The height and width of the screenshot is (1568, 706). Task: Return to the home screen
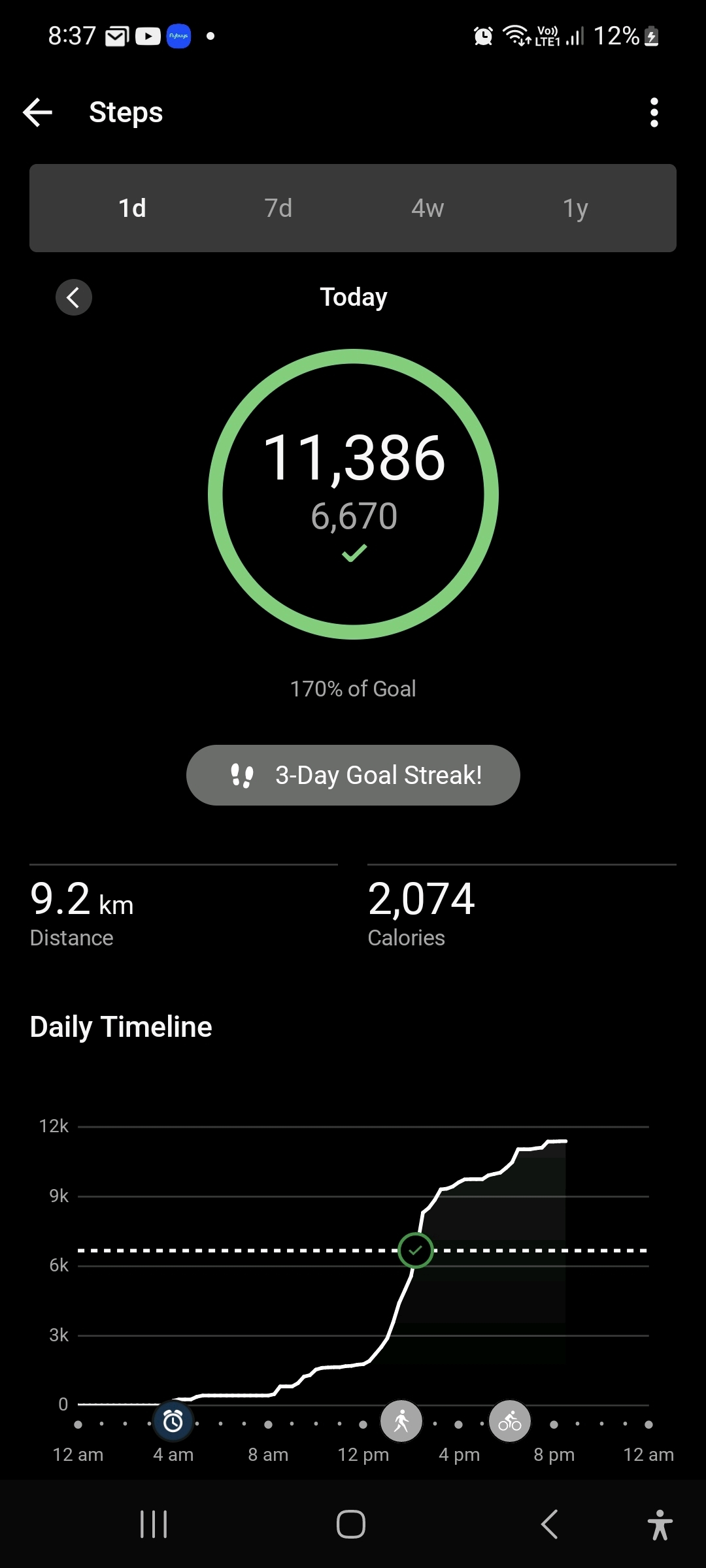click(351, 1524)
